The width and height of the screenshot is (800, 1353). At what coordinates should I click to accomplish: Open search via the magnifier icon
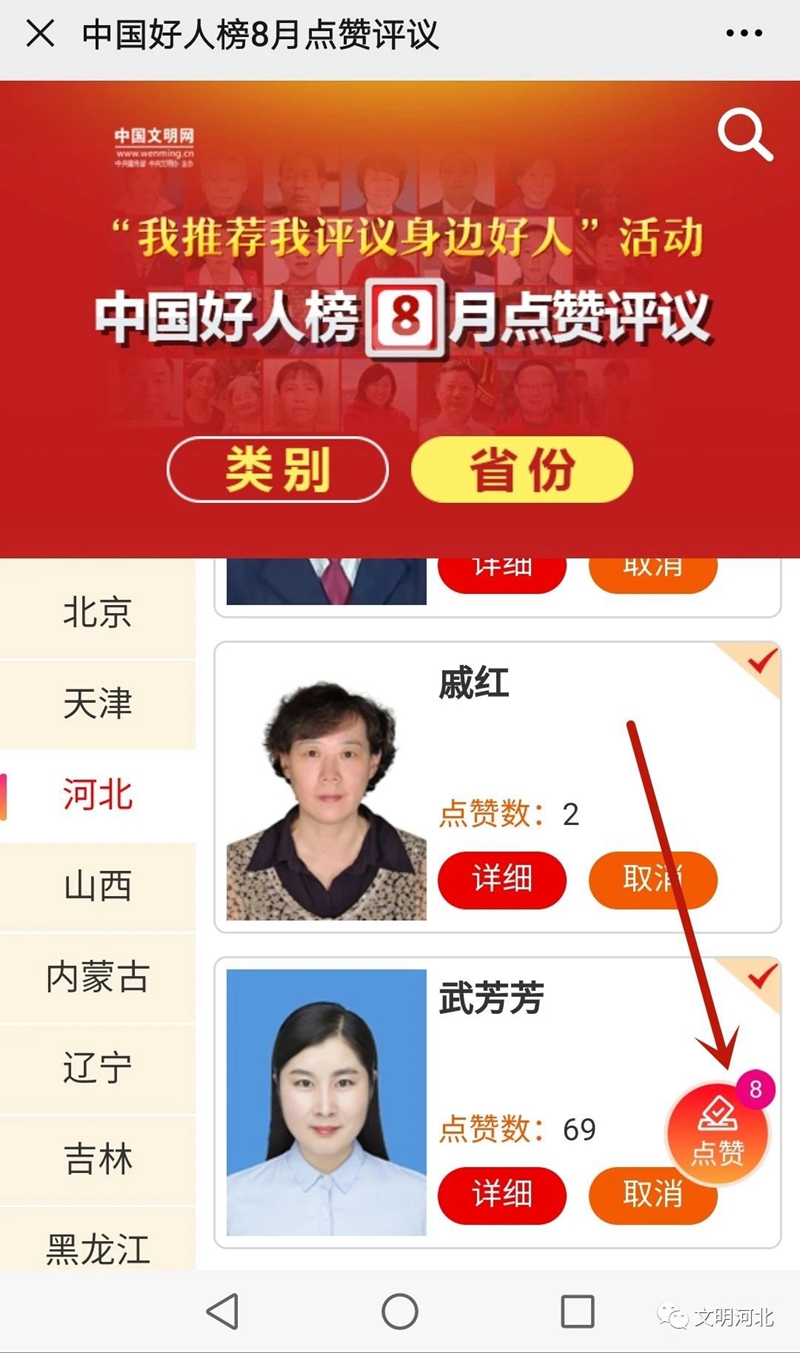point(745,134)
